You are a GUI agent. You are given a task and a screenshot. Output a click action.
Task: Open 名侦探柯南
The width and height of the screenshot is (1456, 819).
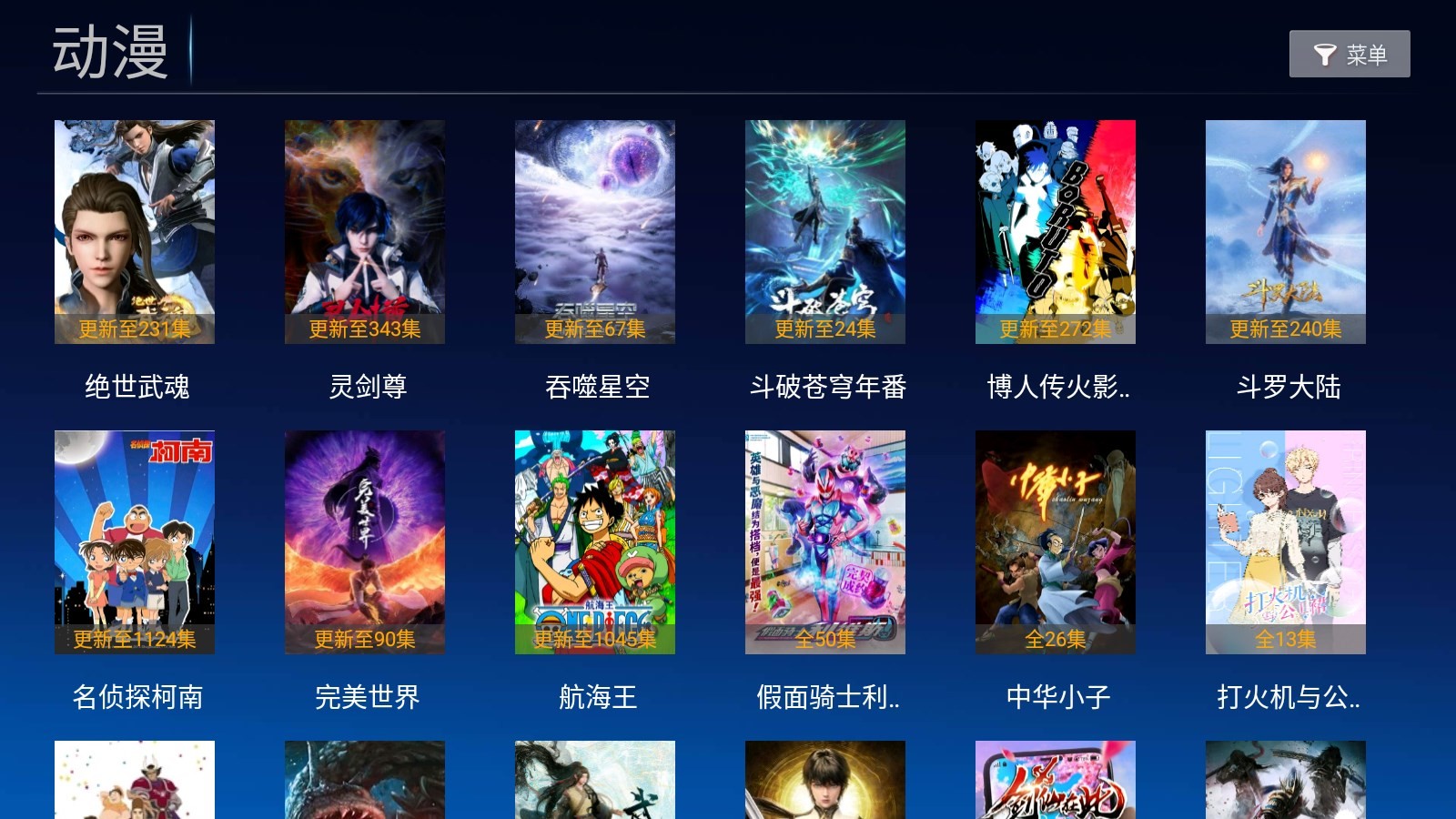pos(135,542)
